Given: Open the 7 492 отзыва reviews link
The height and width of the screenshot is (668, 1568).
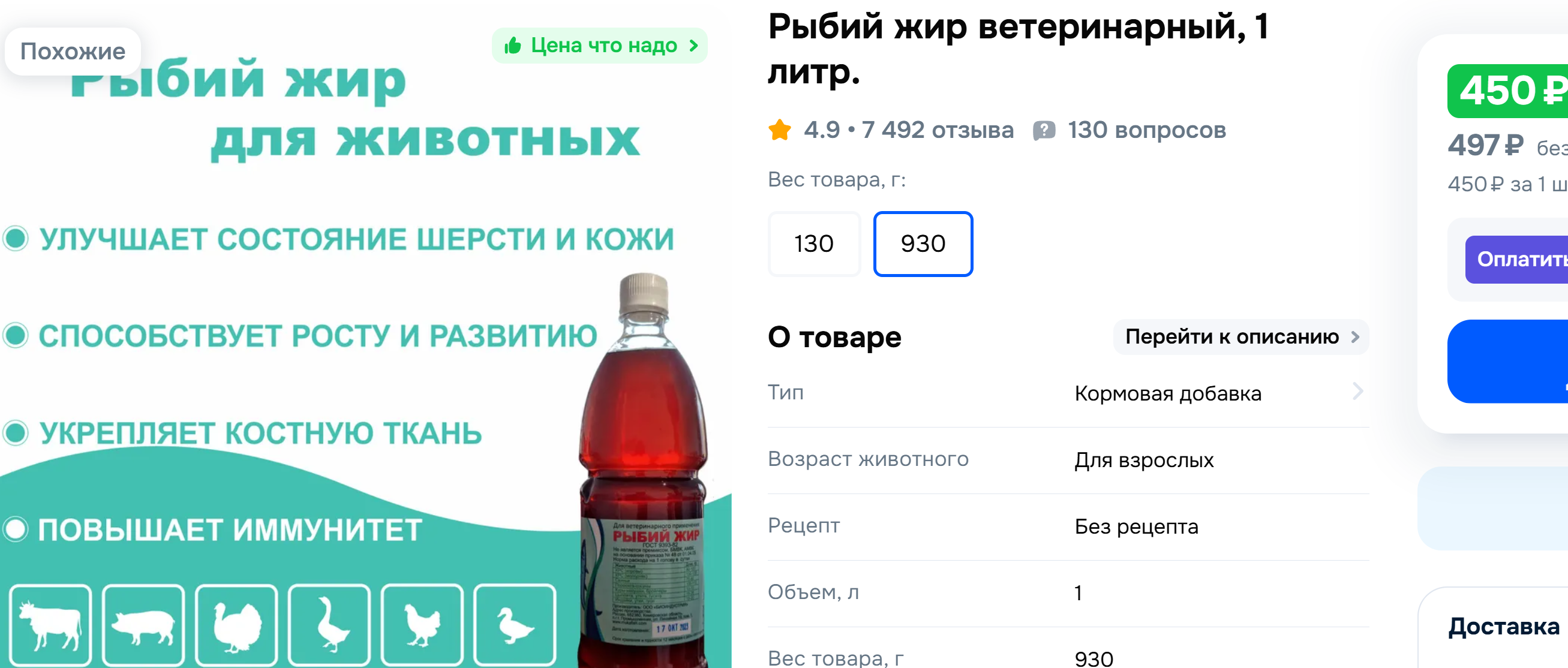Looking at the screenshot, I should coord(938,130).
